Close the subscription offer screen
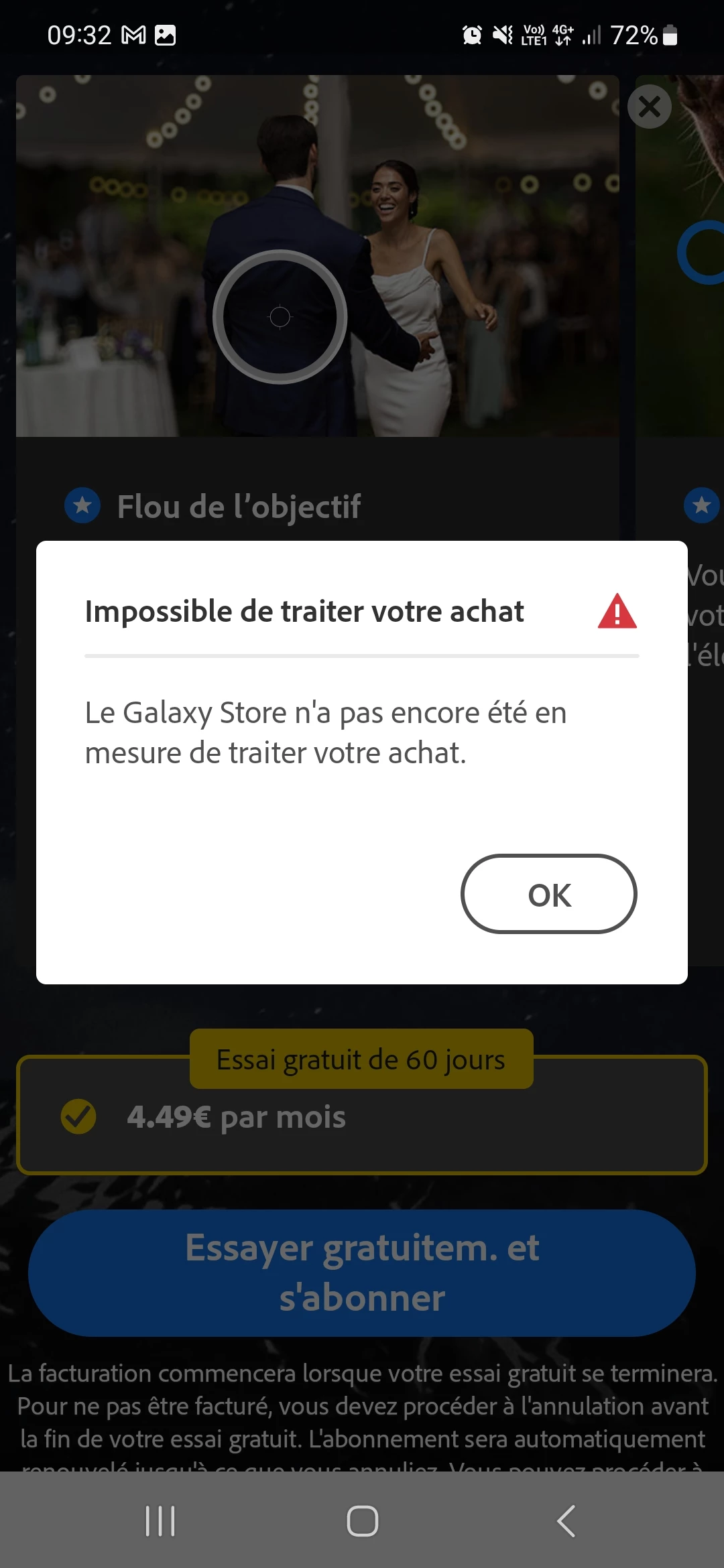 click(x=649, y=107)
